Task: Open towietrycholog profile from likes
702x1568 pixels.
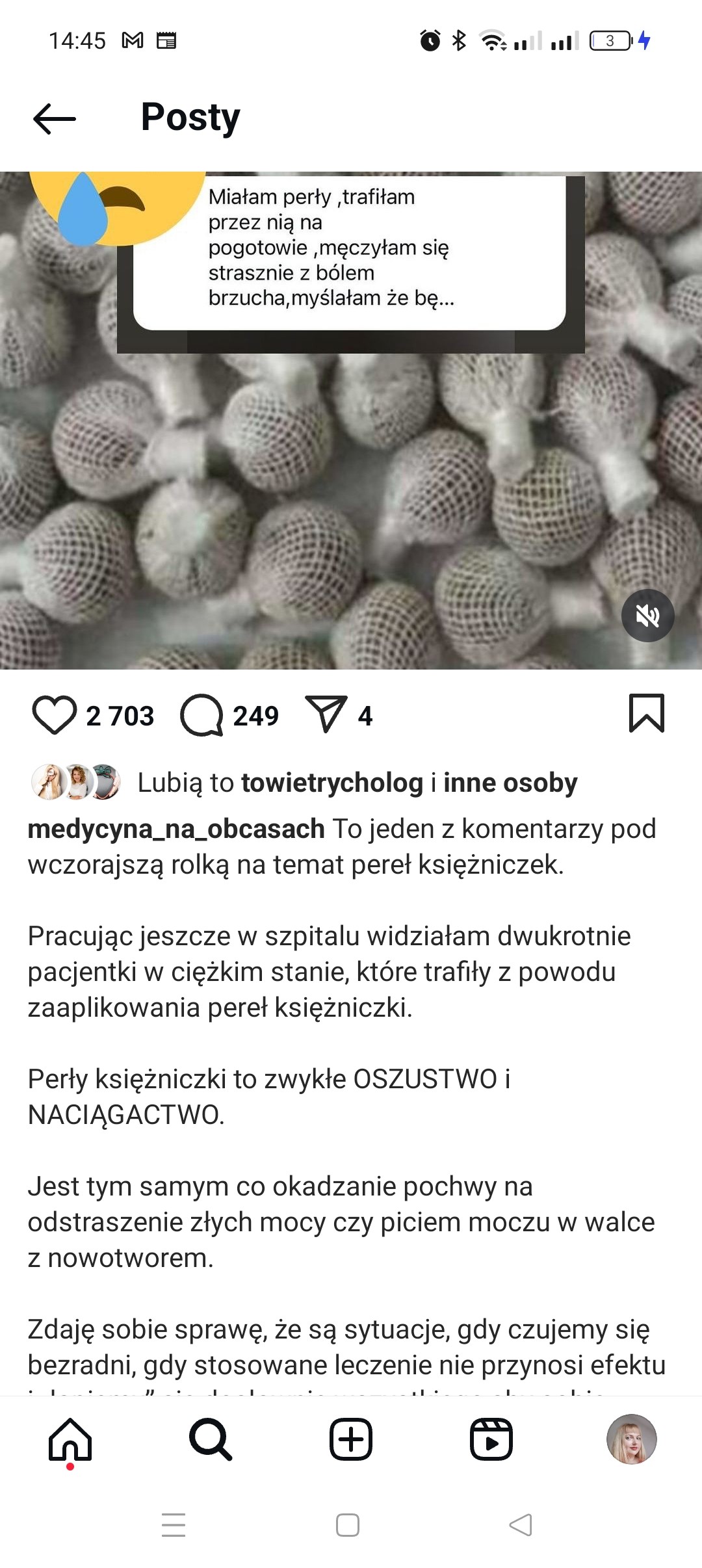Action: click(331, 783)
